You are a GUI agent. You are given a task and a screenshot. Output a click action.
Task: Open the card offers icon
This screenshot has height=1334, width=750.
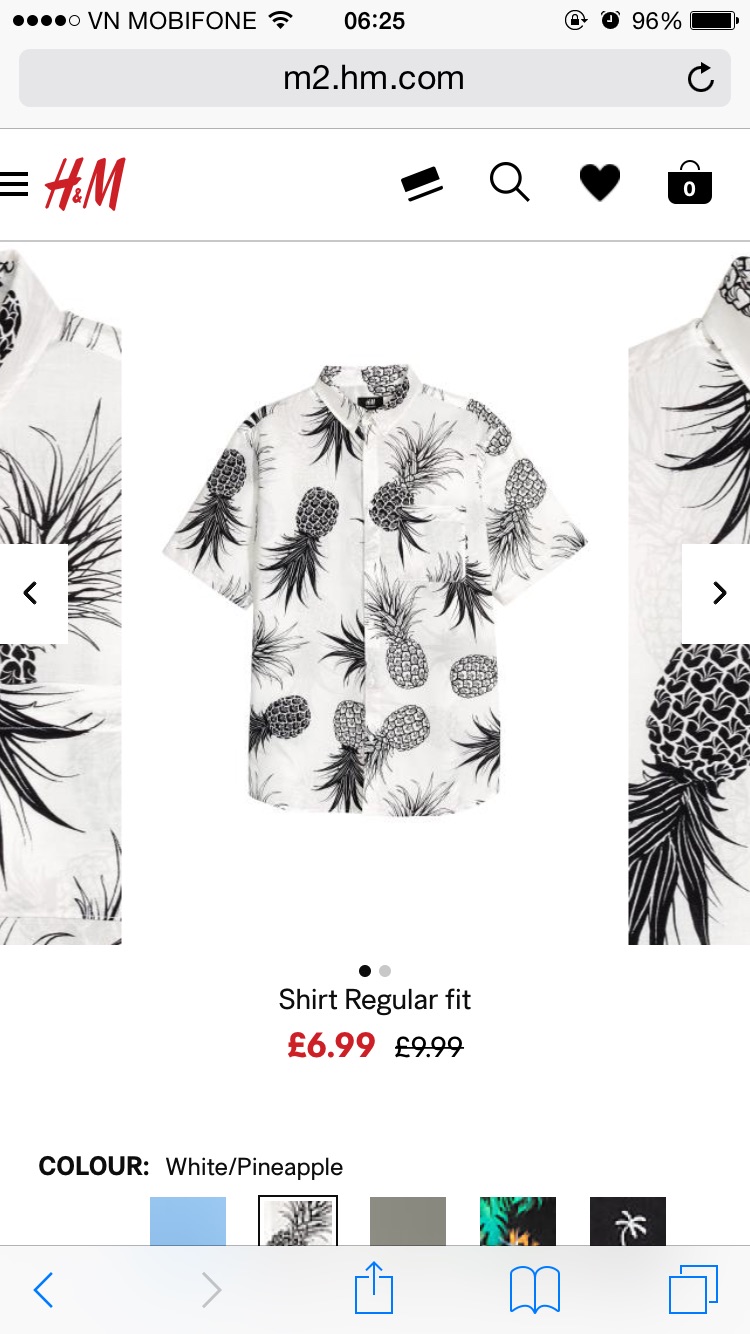422,185
